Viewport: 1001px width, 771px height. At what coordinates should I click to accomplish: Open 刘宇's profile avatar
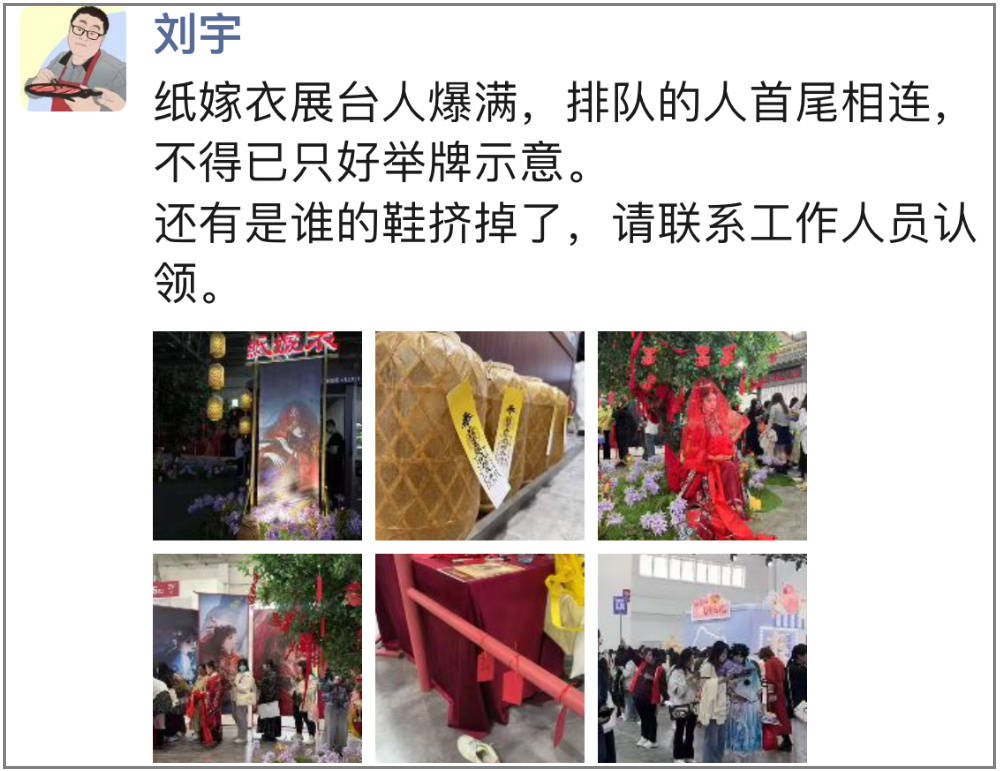click(x=75, y=59)
